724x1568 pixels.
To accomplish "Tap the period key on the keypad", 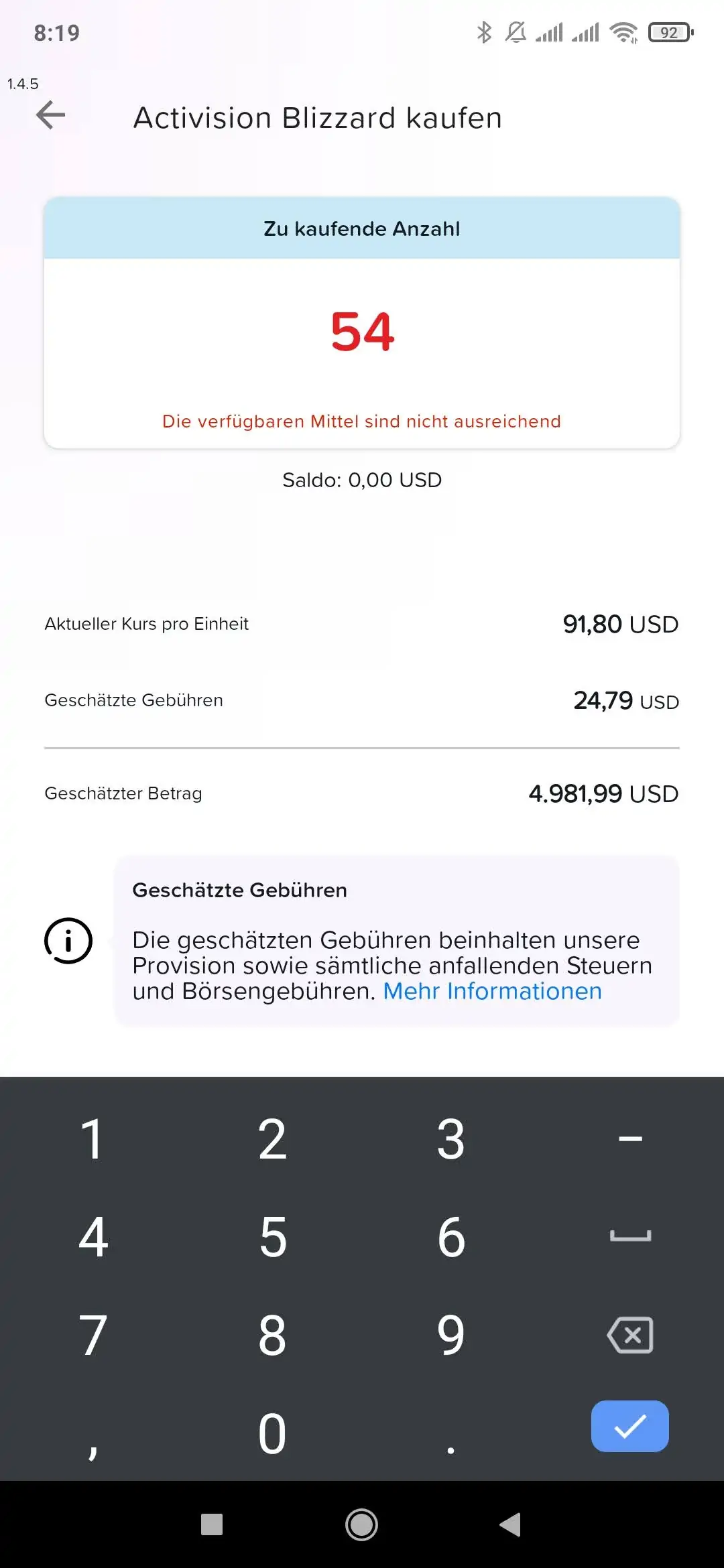I will [451, 1433].
